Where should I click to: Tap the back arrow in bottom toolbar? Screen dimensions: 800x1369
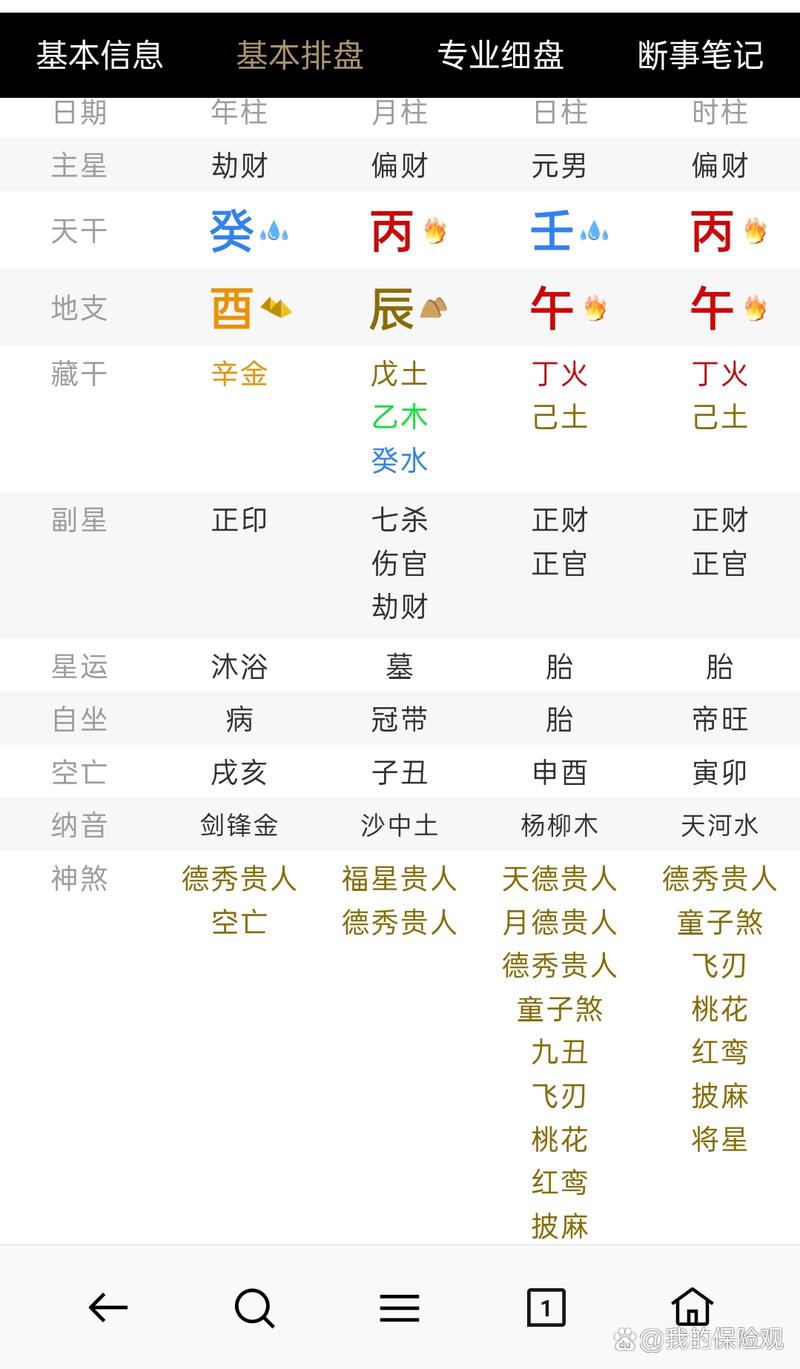(108, 1307)
